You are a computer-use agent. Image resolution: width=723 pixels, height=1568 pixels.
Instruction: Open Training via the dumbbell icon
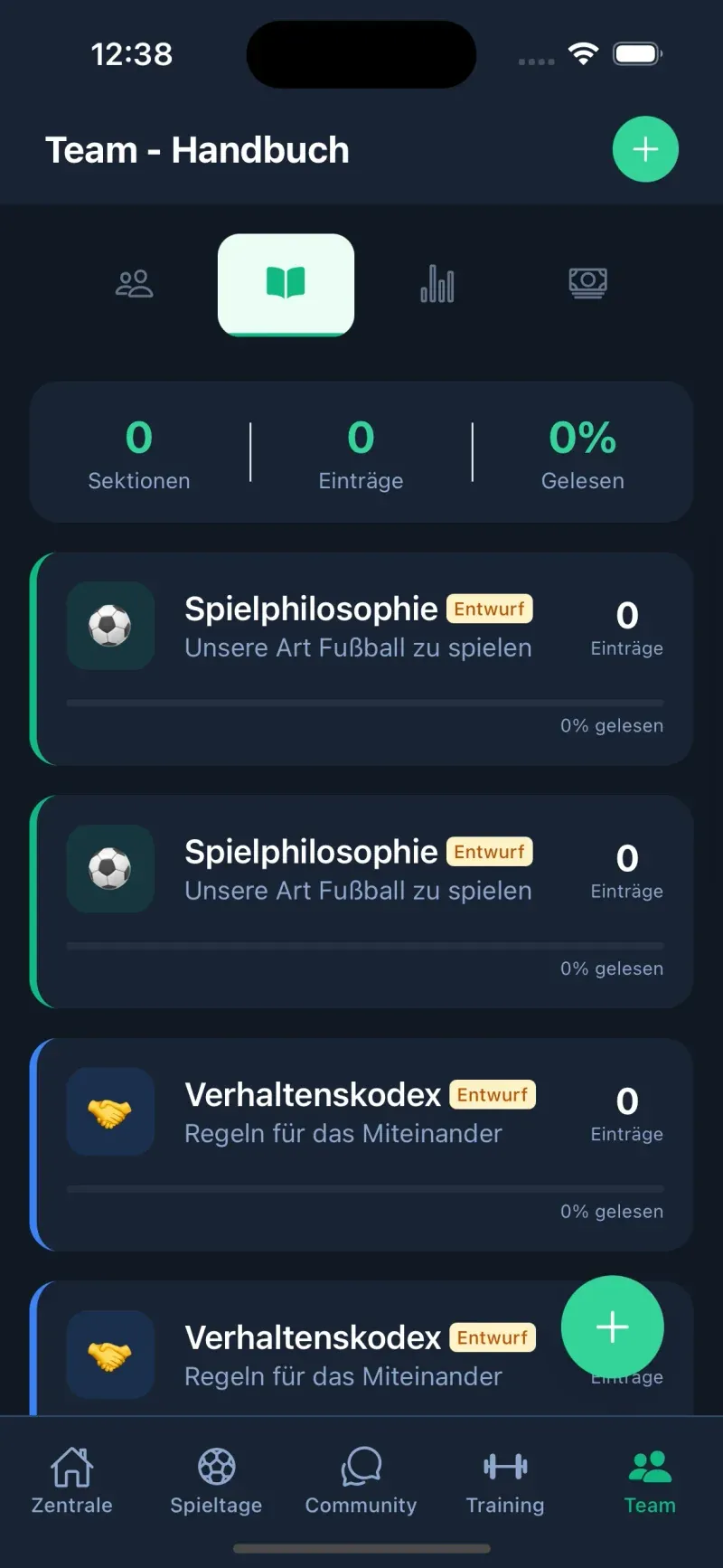point(504,1466)
